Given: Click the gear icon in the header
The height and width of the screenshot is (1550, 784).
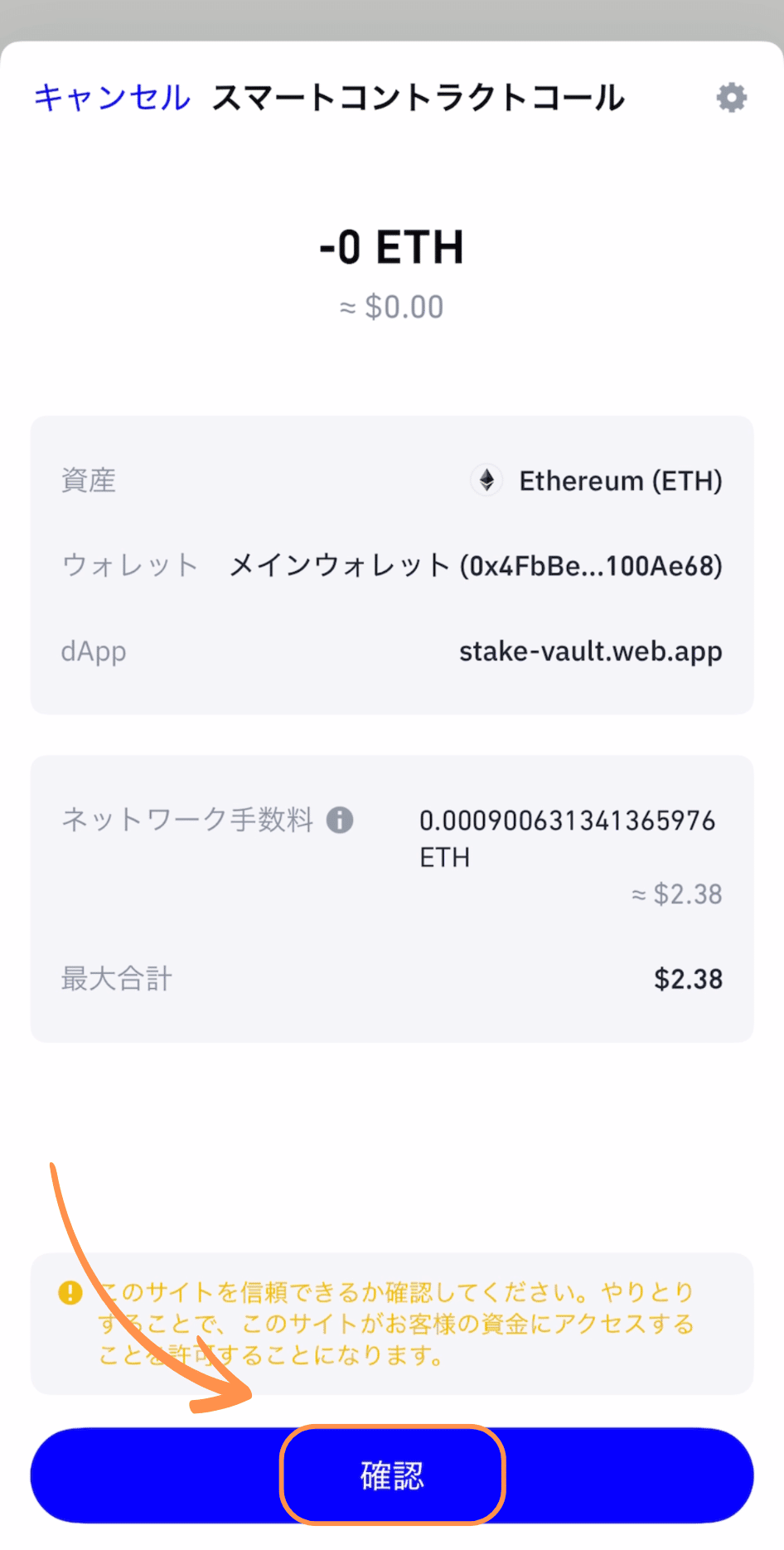Looking at the screenshot, I should pos(731,97).
